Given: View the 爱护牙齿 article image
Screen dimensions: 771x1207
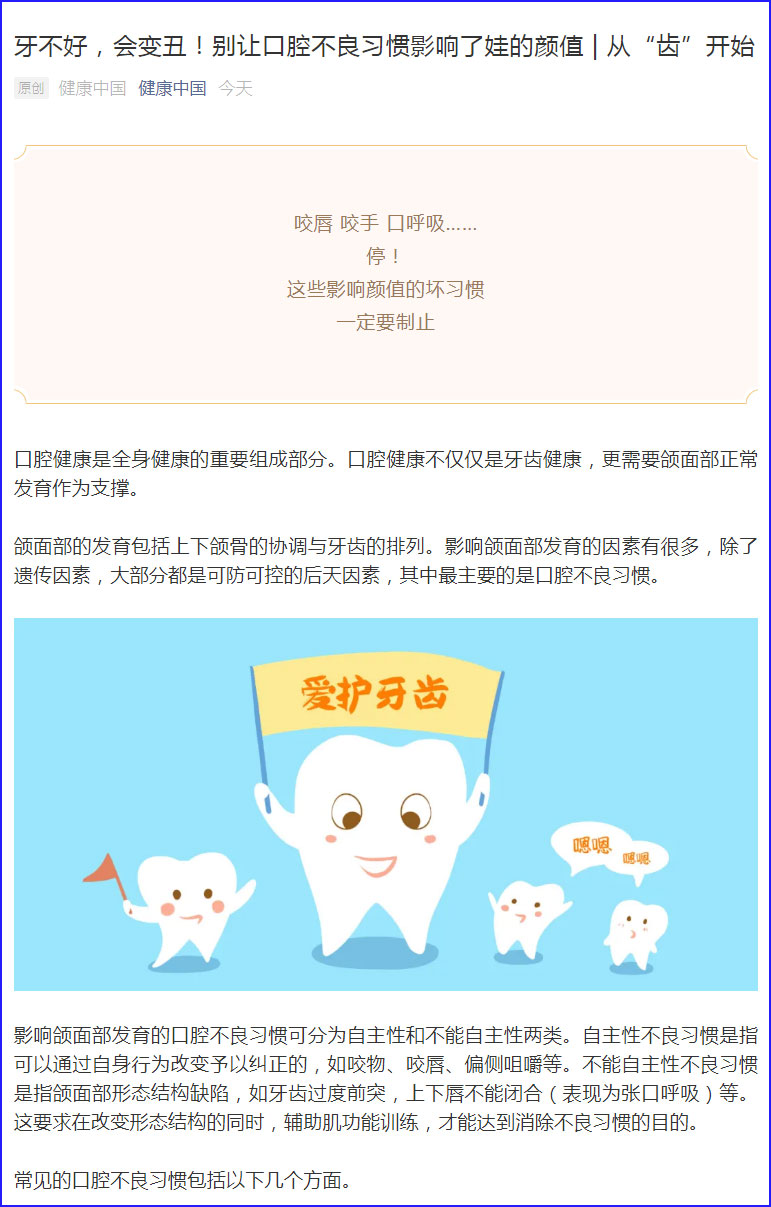Looking at the screenshot, I should (x=385, y=804).
